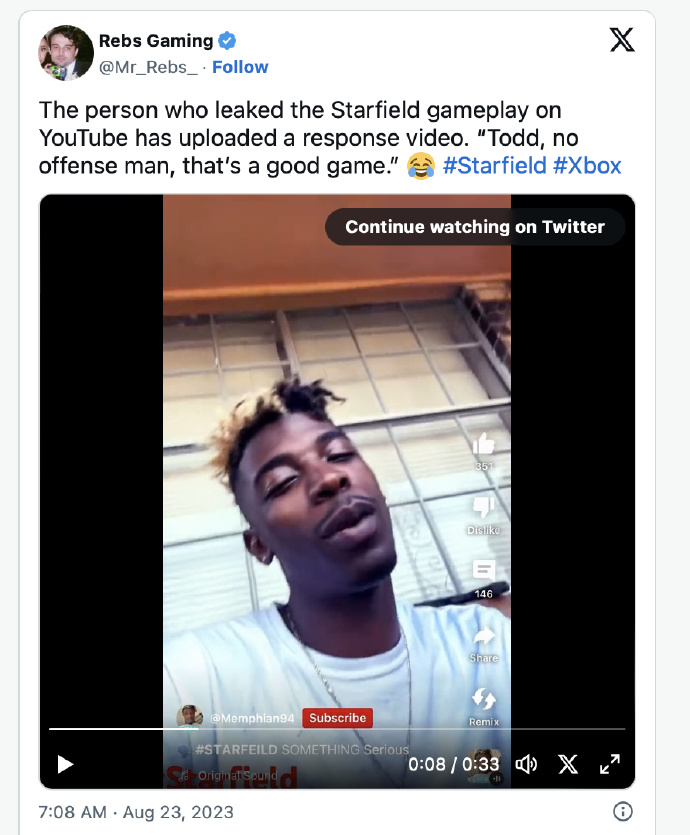Expand video to fullscreen
The image size is (690, 835).
609,765
